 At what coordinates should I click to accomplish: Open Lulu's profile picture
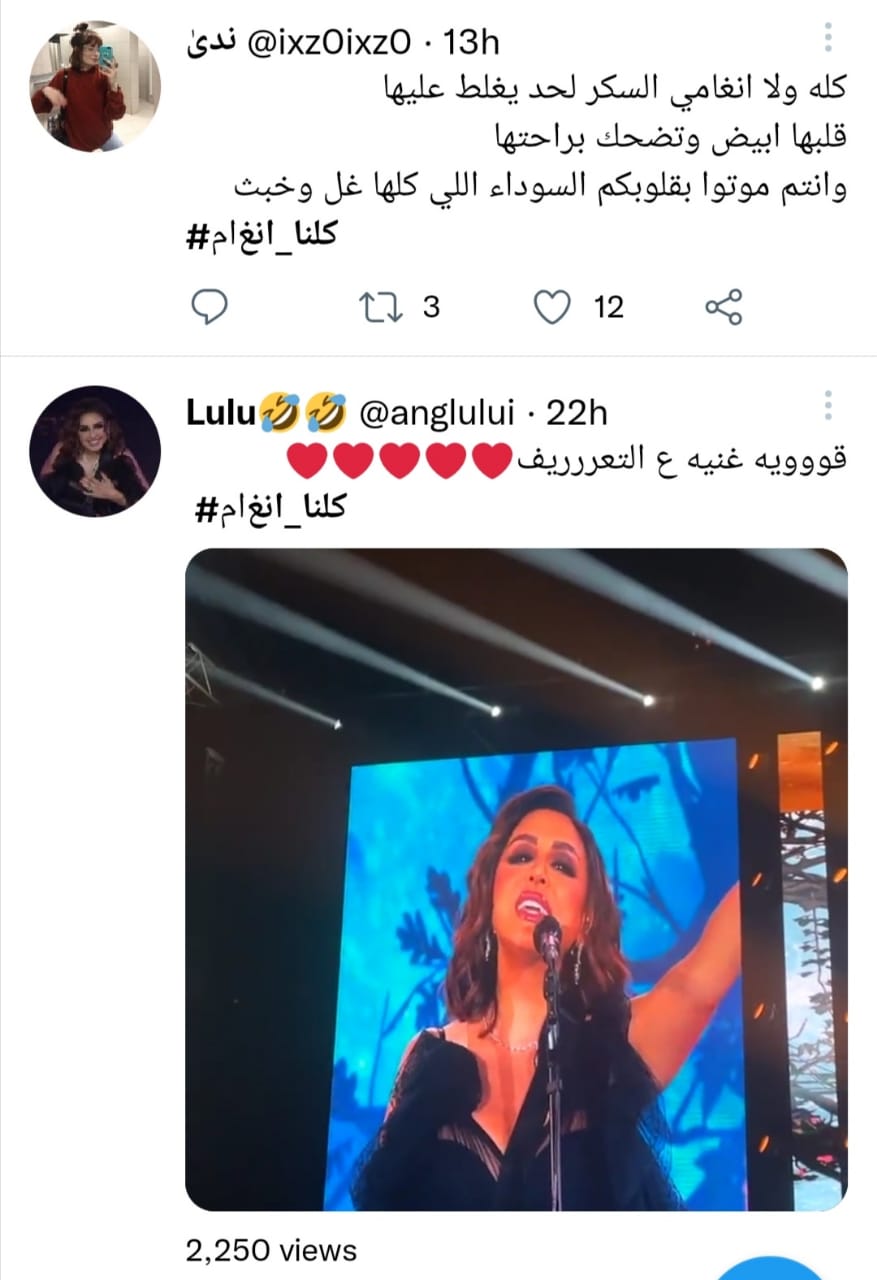coord(94,451)
